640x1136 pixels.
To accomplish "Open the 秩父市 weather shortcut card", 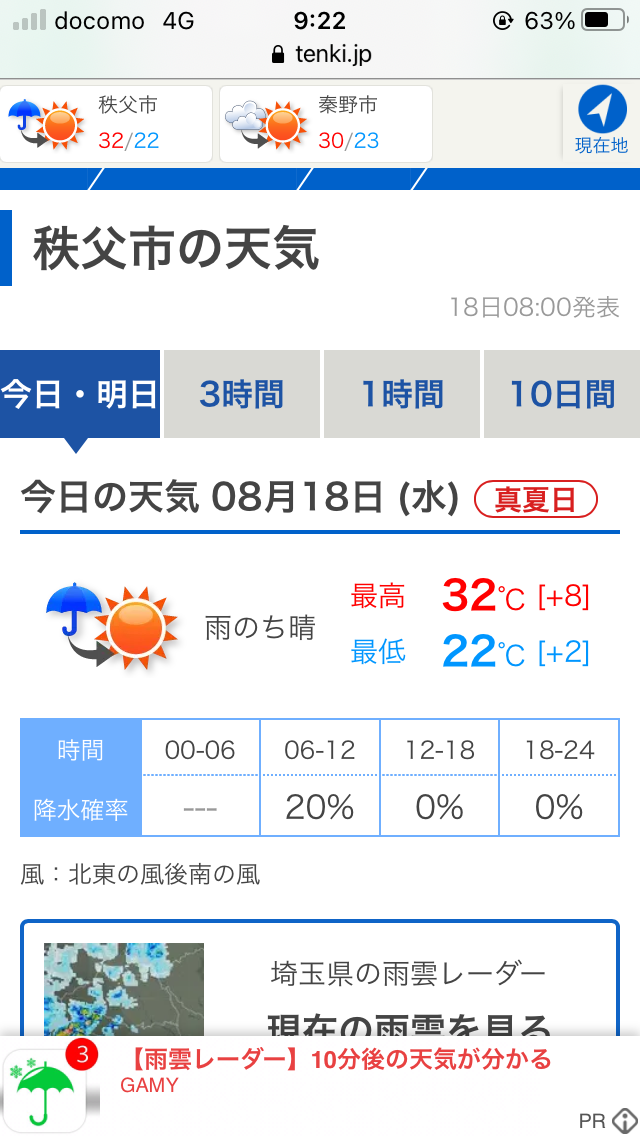I will point(107,124).
